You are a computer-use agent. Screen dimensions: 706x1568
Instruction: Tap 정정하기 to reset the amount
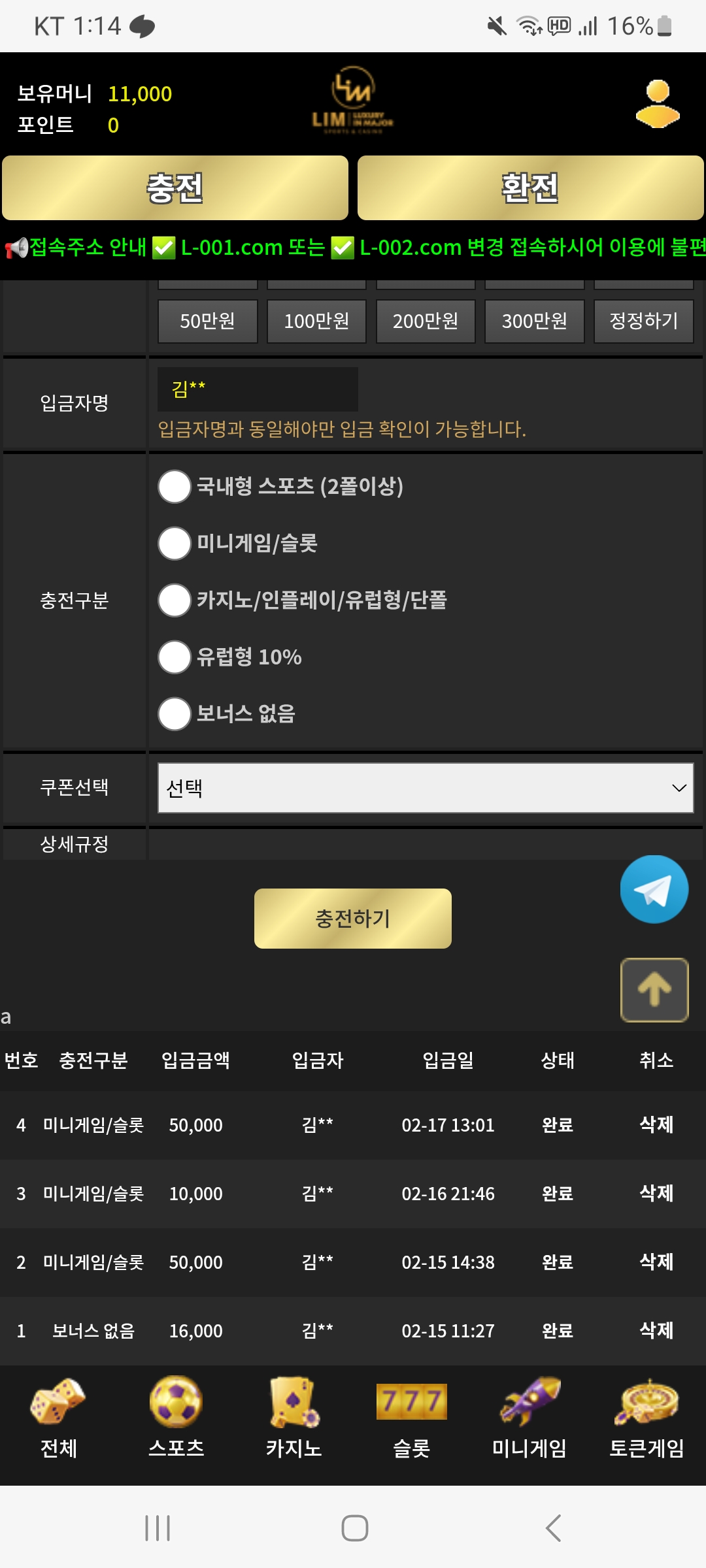(643, 321)
